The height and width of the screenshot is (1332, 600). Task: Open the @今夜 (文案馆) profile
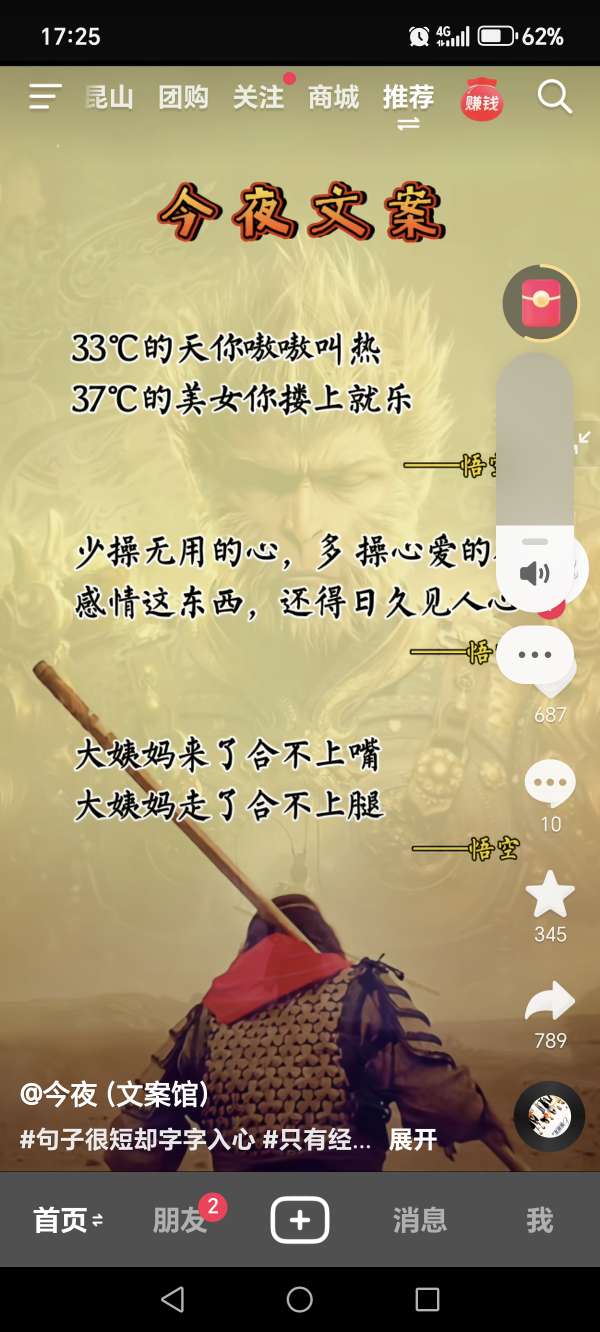pos(115,1094)
